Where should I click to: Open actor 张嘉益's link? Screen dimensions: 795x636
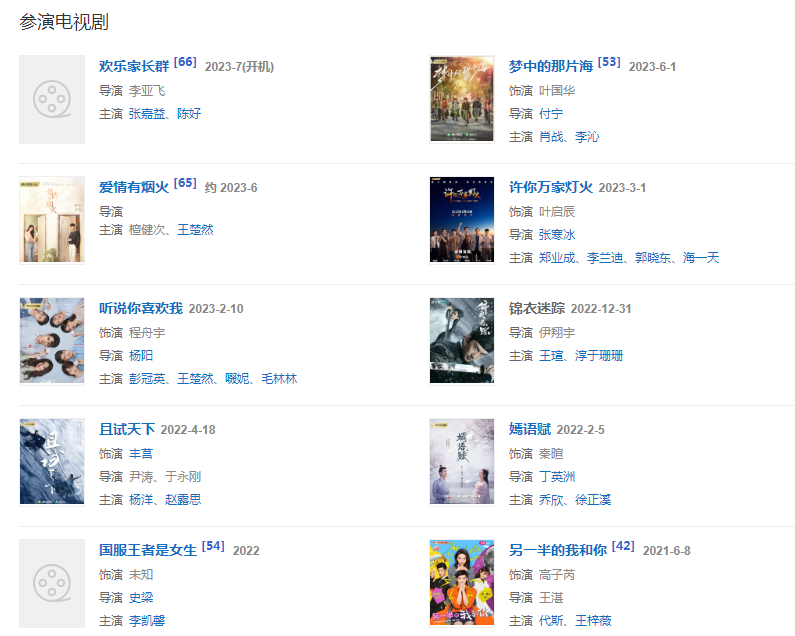tap(147, 114)
